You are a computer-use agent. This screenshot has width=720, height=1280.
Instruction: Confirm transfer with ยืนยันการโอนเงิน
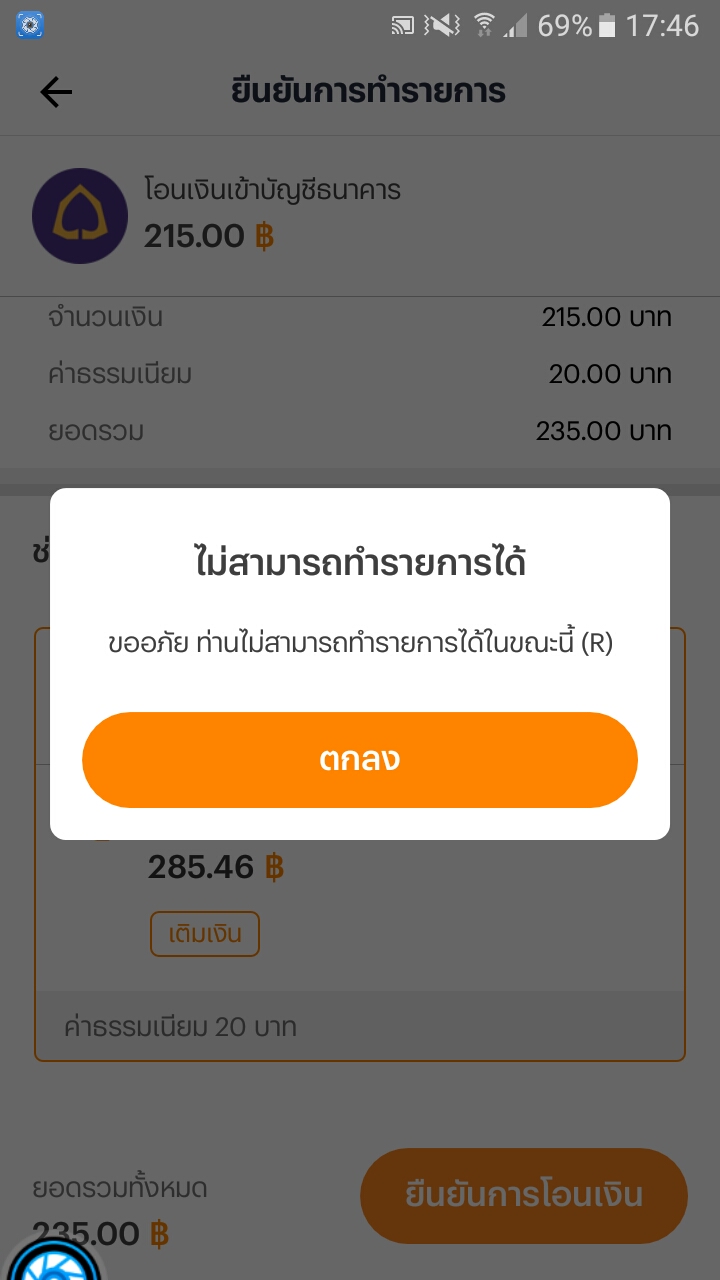pos(523,1195)
